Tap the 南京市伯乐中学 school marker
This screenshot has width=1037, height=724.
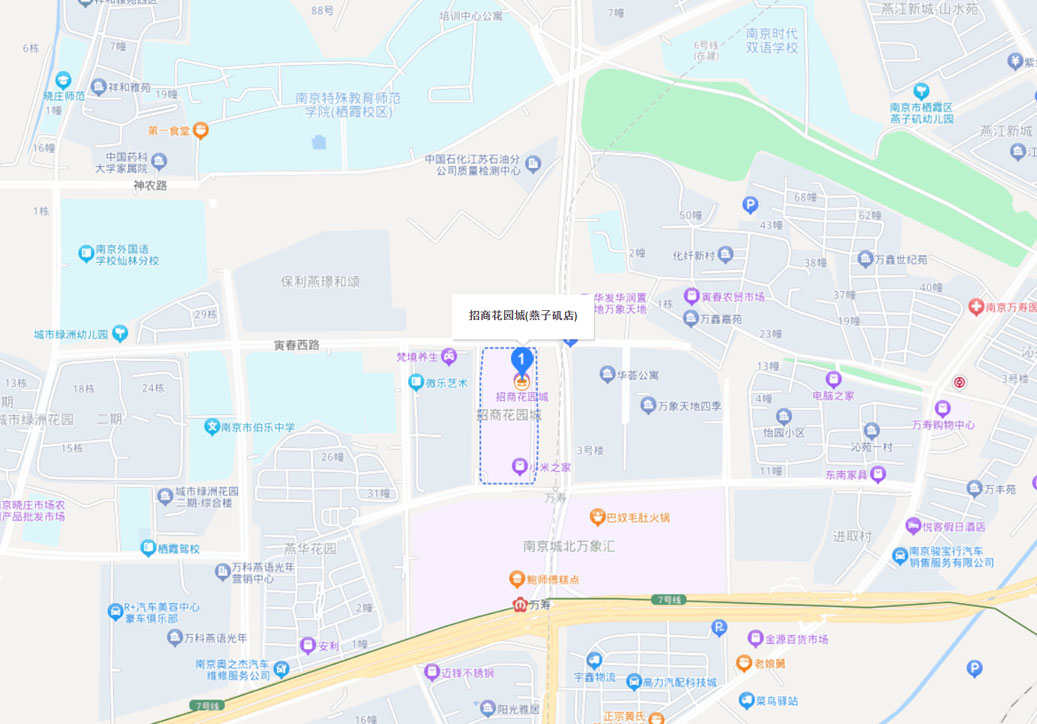(212, 427)
